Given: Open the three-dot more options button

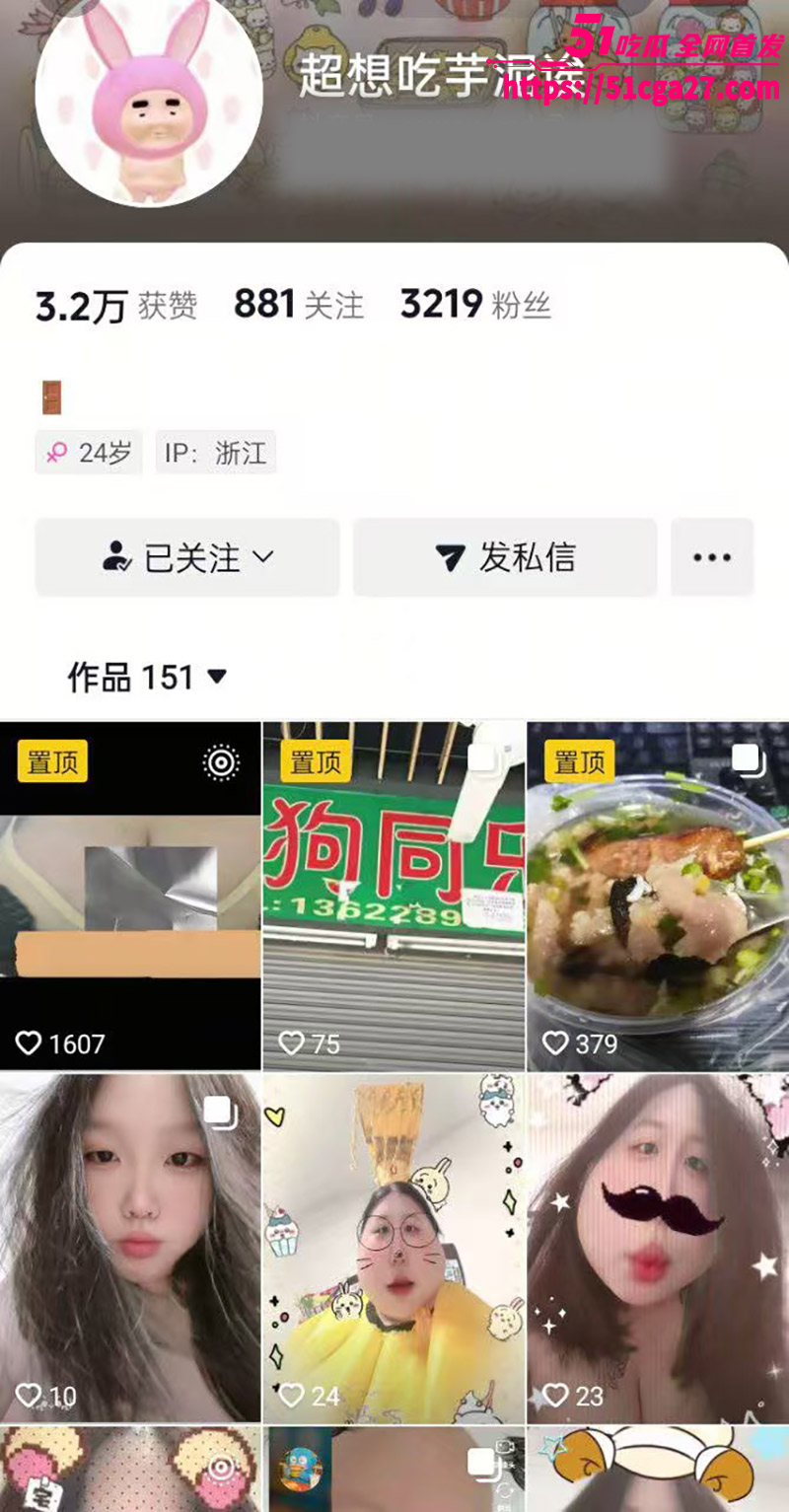Looking at the screenshot, I should pyautogui.click(x=712, y=557).
